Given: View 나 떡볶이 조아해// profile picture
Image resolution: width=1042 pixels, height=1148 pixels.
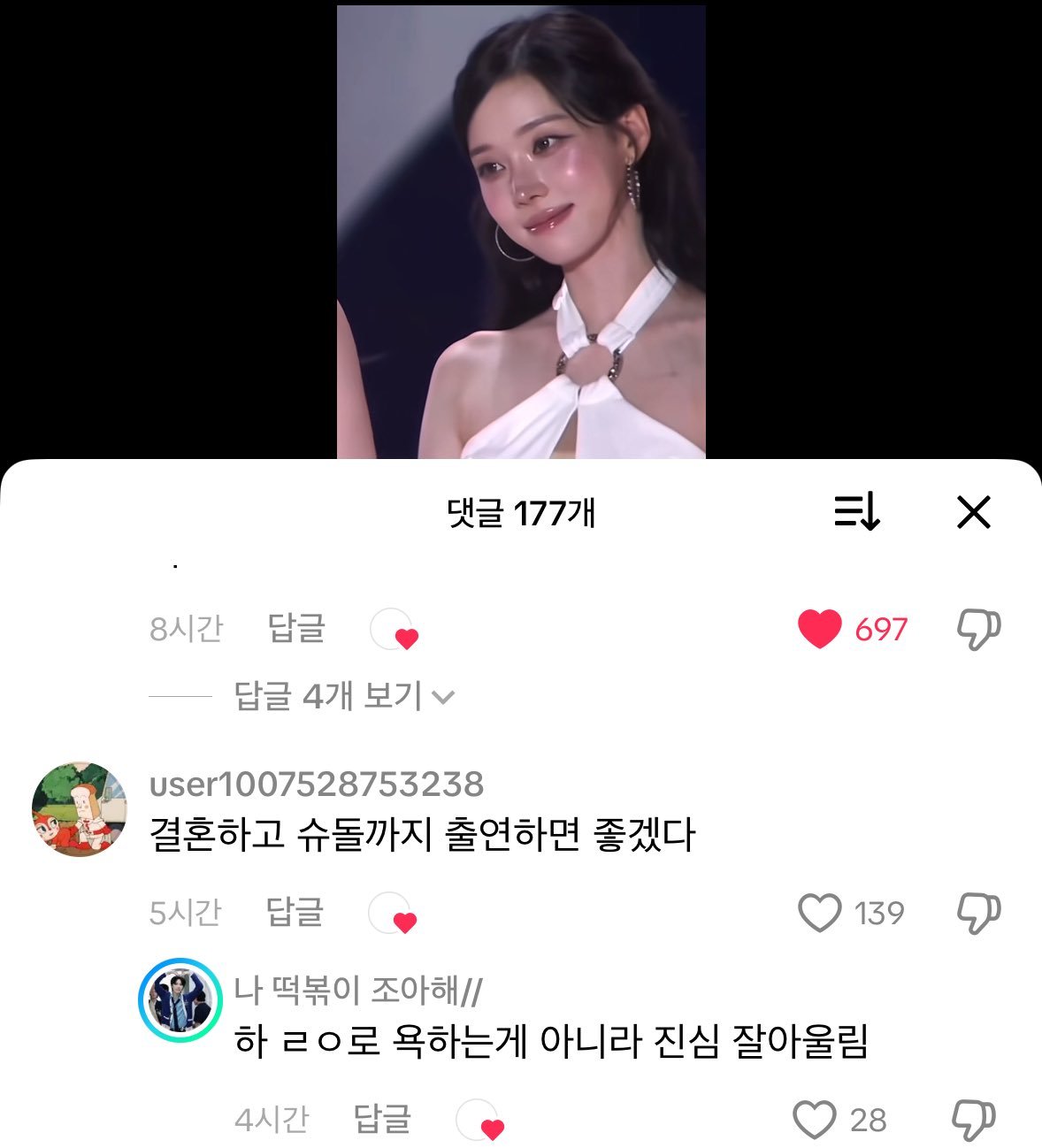Looking at the screenshot, I should [180, 1000].
